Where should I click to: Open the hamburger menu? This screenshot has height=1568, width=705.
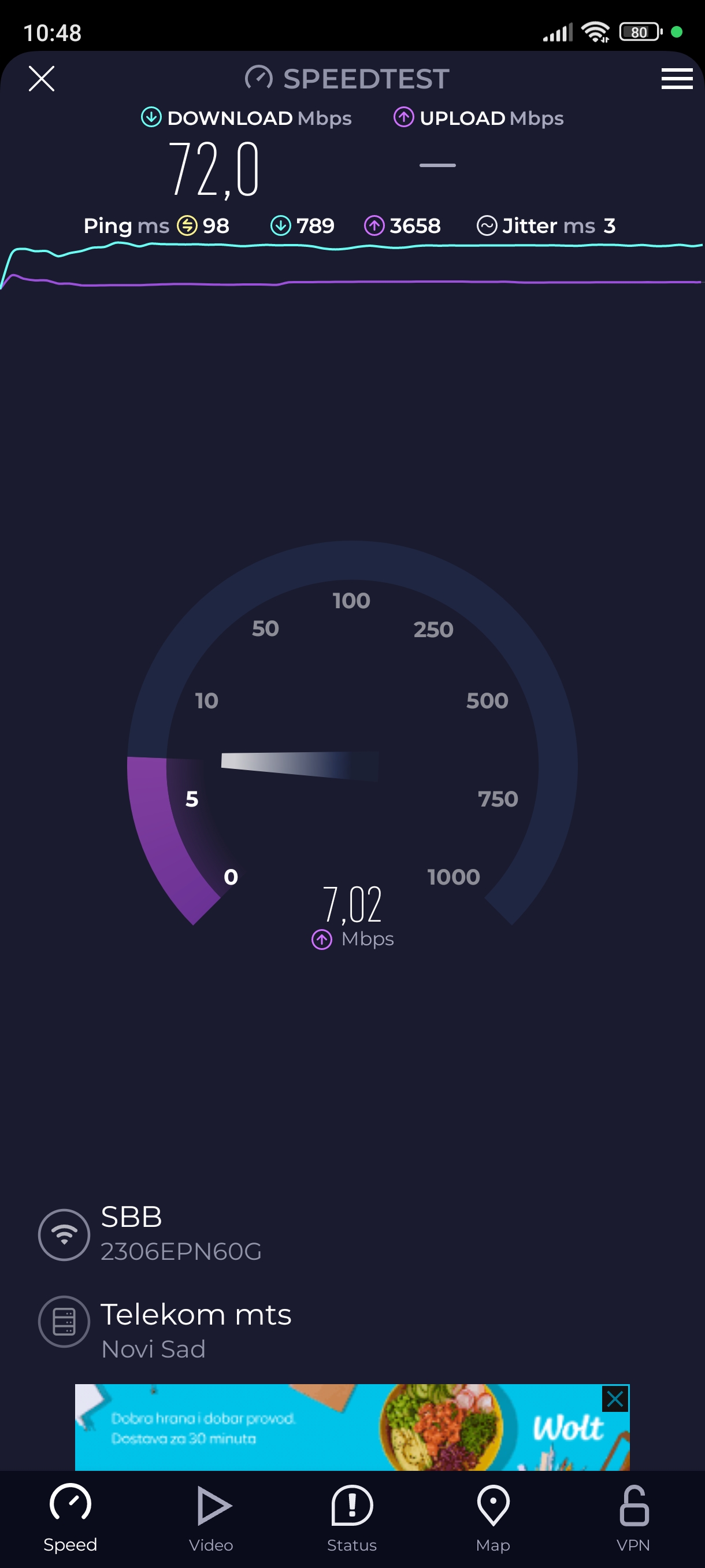pos(677,79)
